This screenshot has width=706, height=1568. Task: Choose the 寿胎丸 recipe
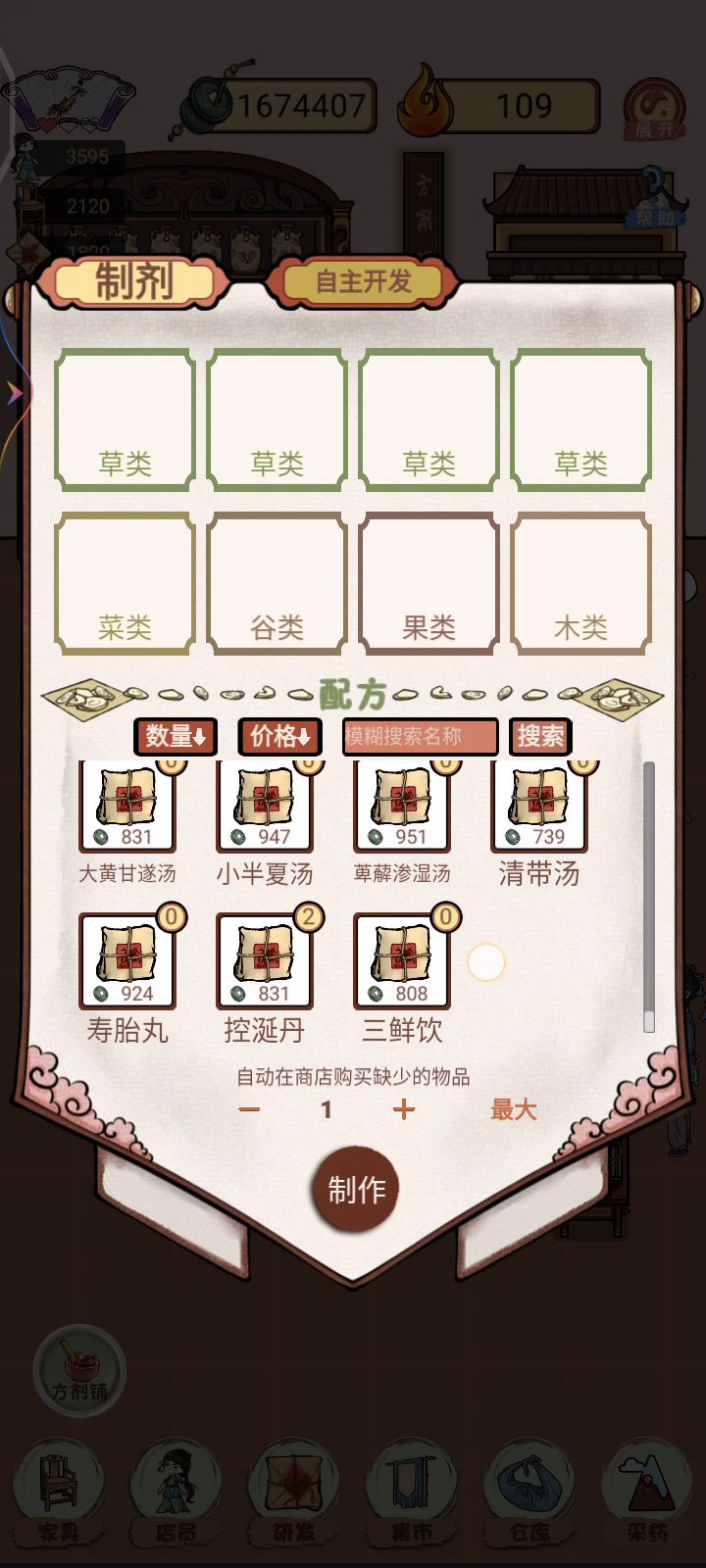coord(127,962)
